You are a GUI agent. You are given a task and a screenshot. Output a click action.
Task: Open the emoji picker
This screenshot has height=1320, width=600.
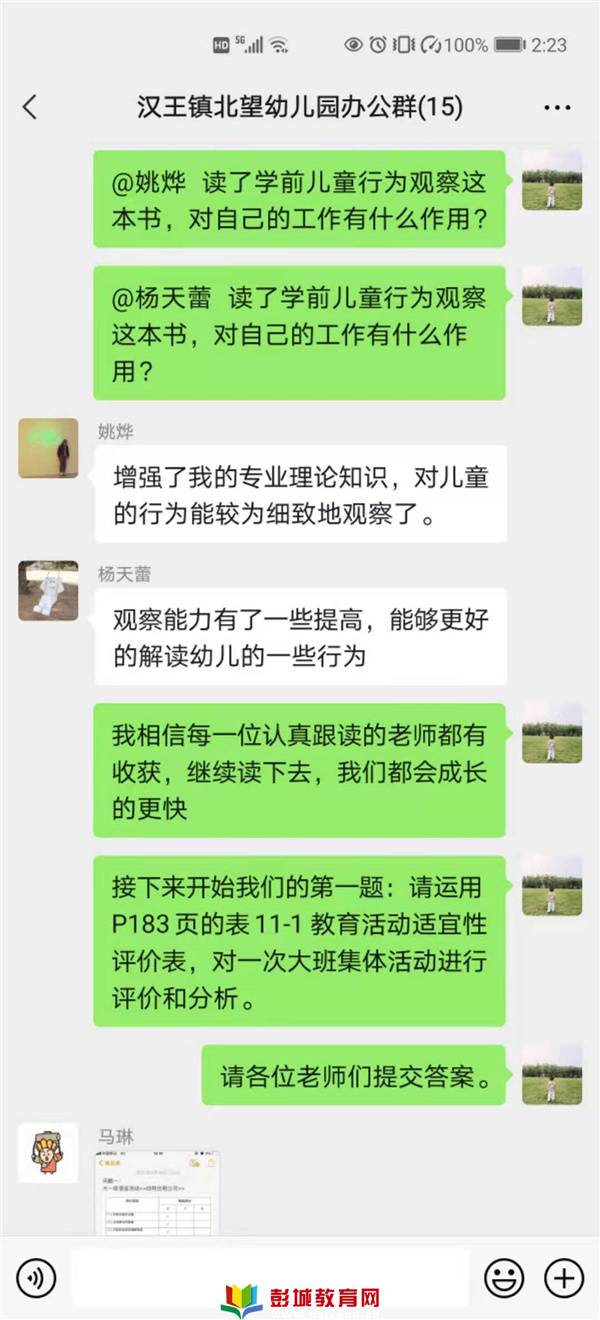coord(504,1277)
